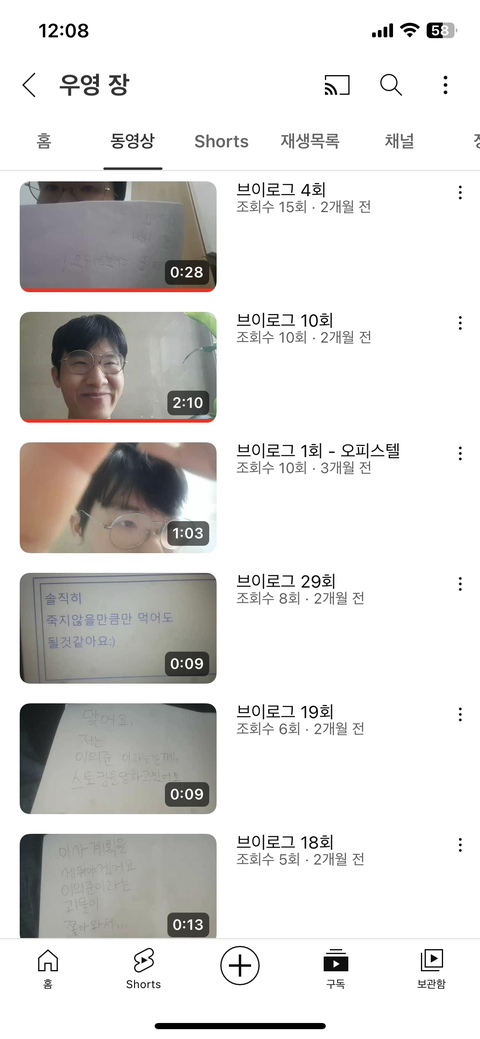Play the video 브이로그 18회
Image resolution: width=480 pixels, height=1039 pixels.
(x=118, y=886)
